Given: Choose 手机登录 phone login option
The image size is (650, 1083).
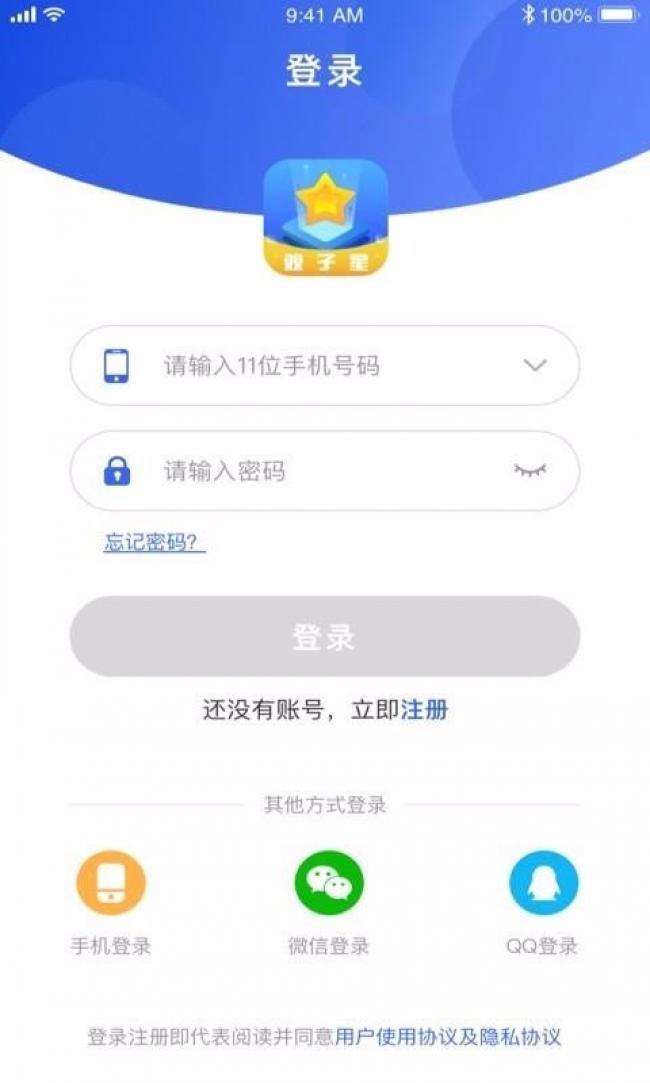Looking at the screenshot, I should (x=111, y=884).
